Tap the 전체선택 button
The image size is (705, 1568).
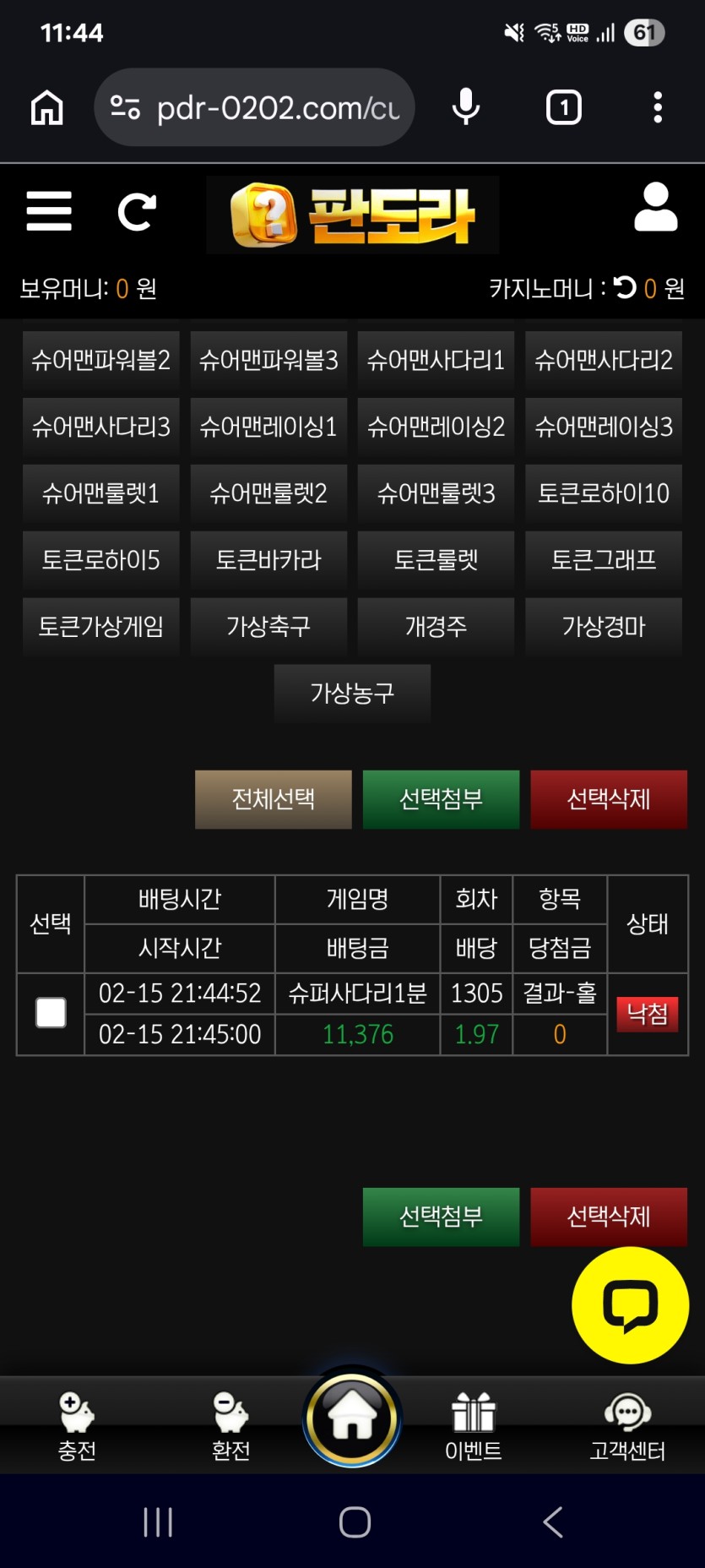[274, 799]
